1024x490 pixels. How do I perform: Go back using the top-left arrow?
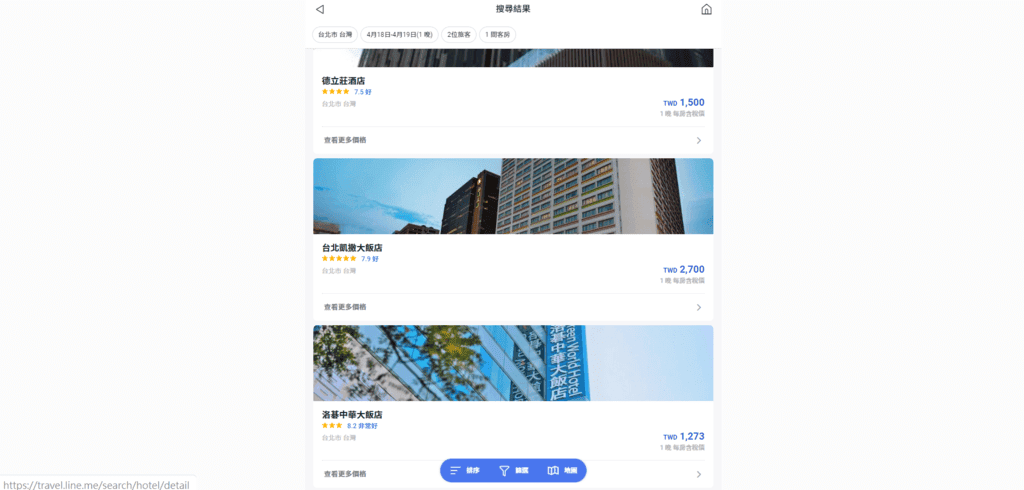(320, 9)
